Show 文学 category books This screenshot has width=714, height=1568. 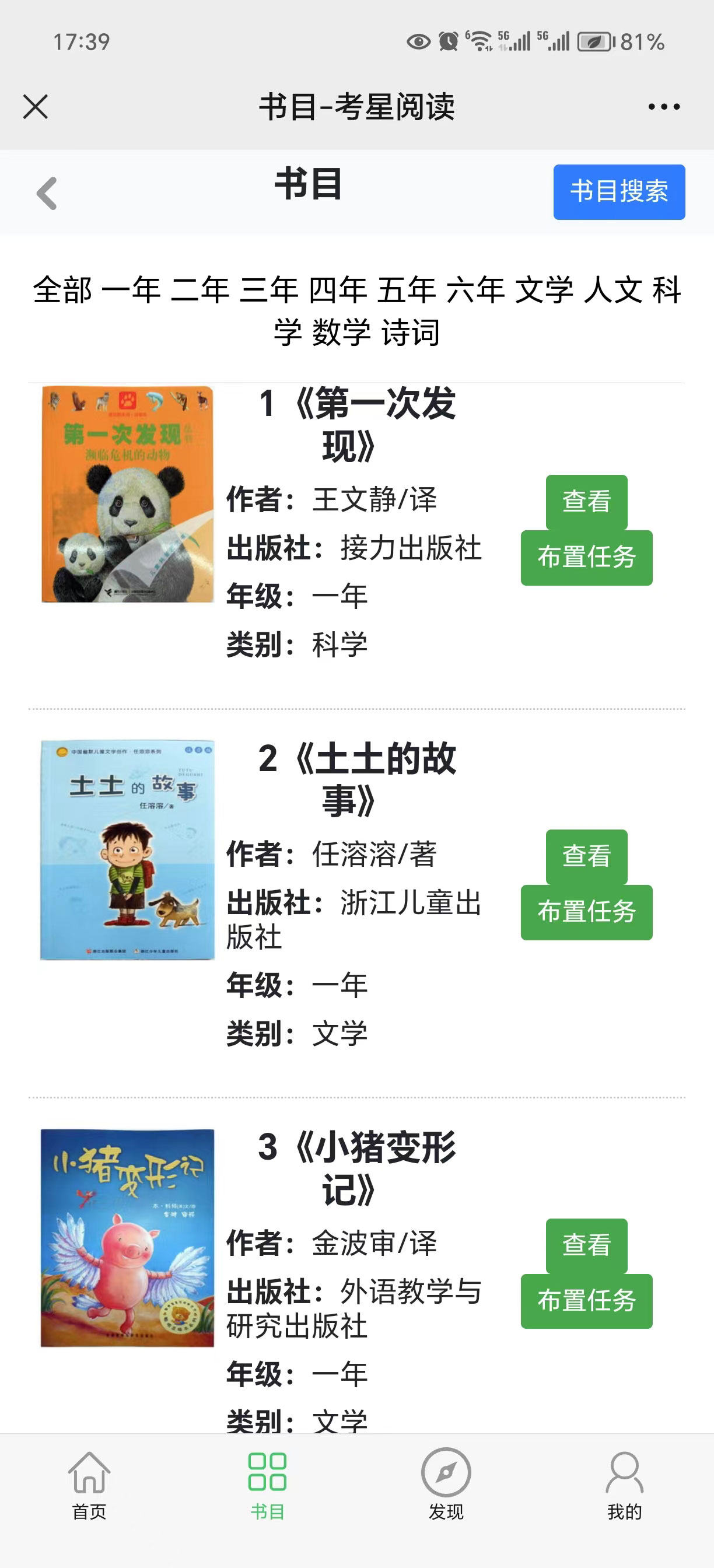point(544,290)
